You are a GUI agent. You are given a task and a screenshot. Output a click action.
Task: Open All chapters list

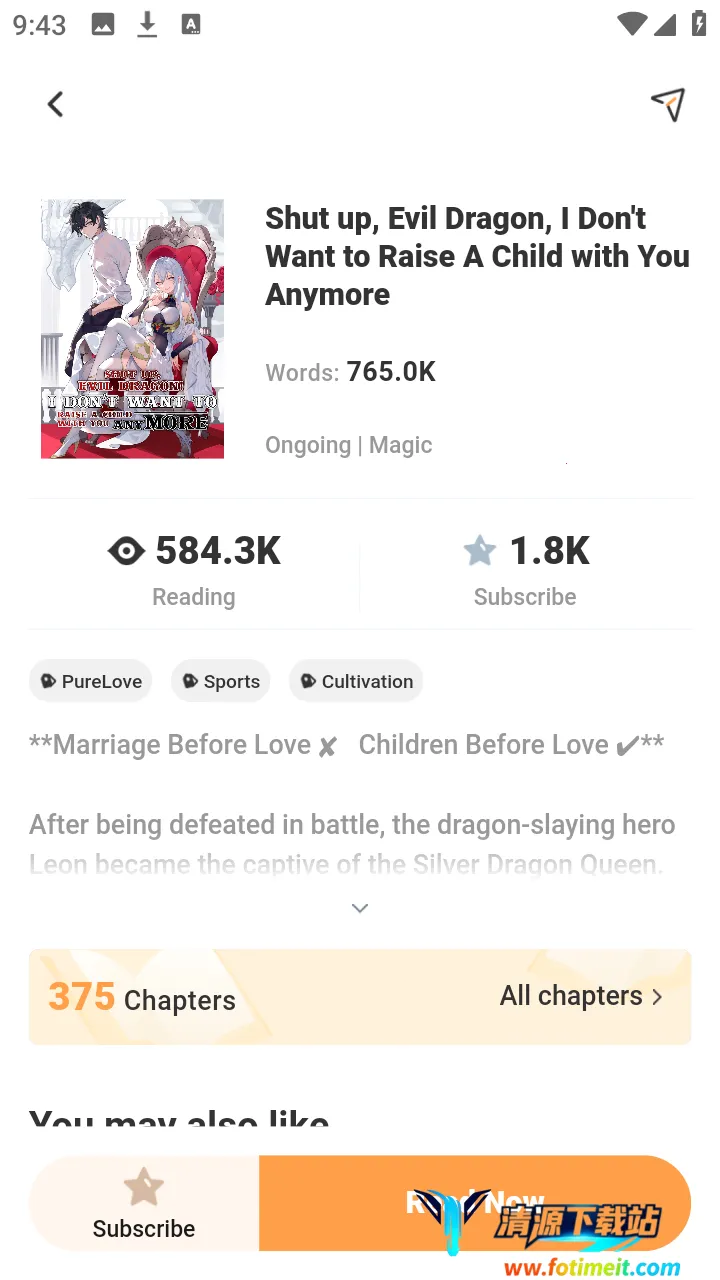point(581,996)
